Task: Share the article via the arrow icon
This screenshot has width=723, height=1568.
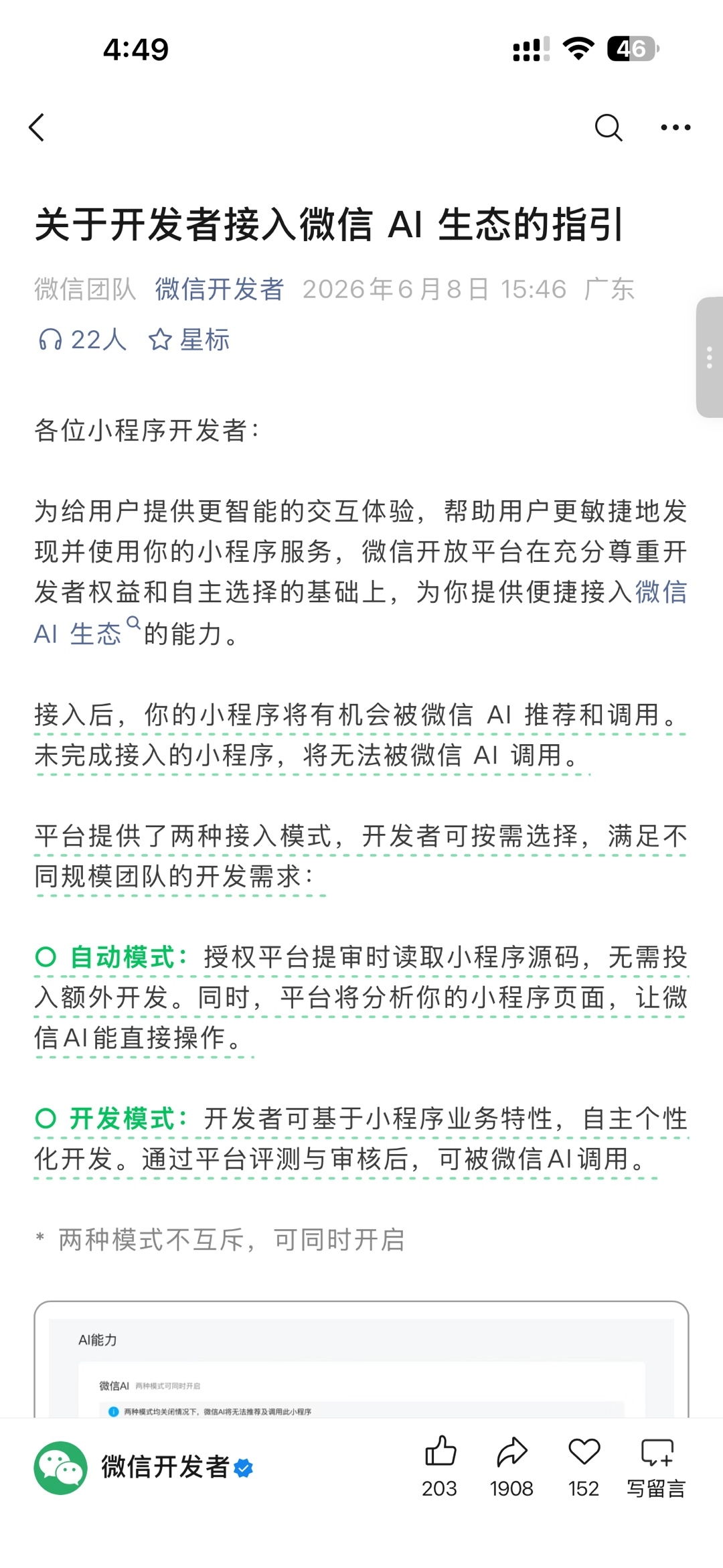Action: (x=512, y=1452)
